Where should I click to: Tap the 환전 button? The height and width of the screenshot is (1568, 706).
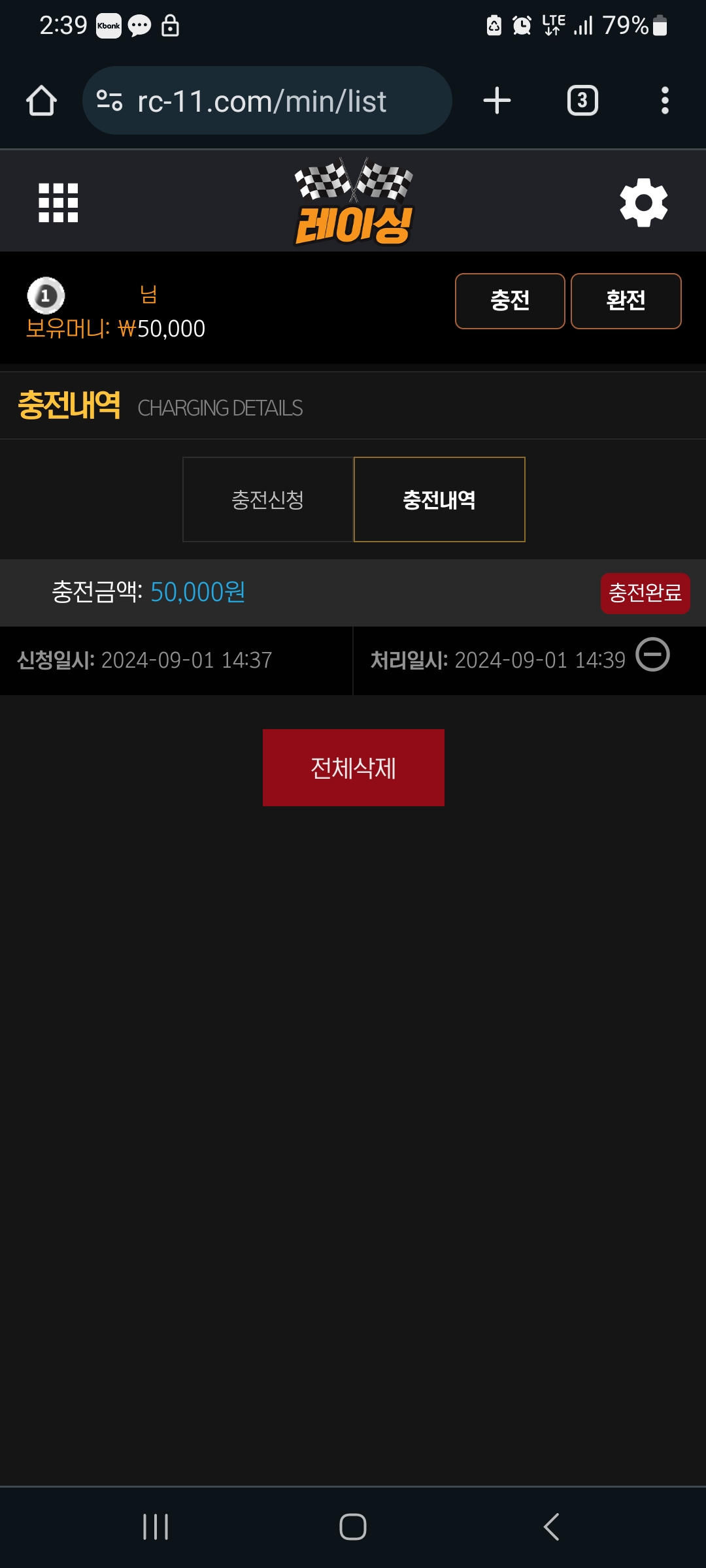tap(626, 301)
